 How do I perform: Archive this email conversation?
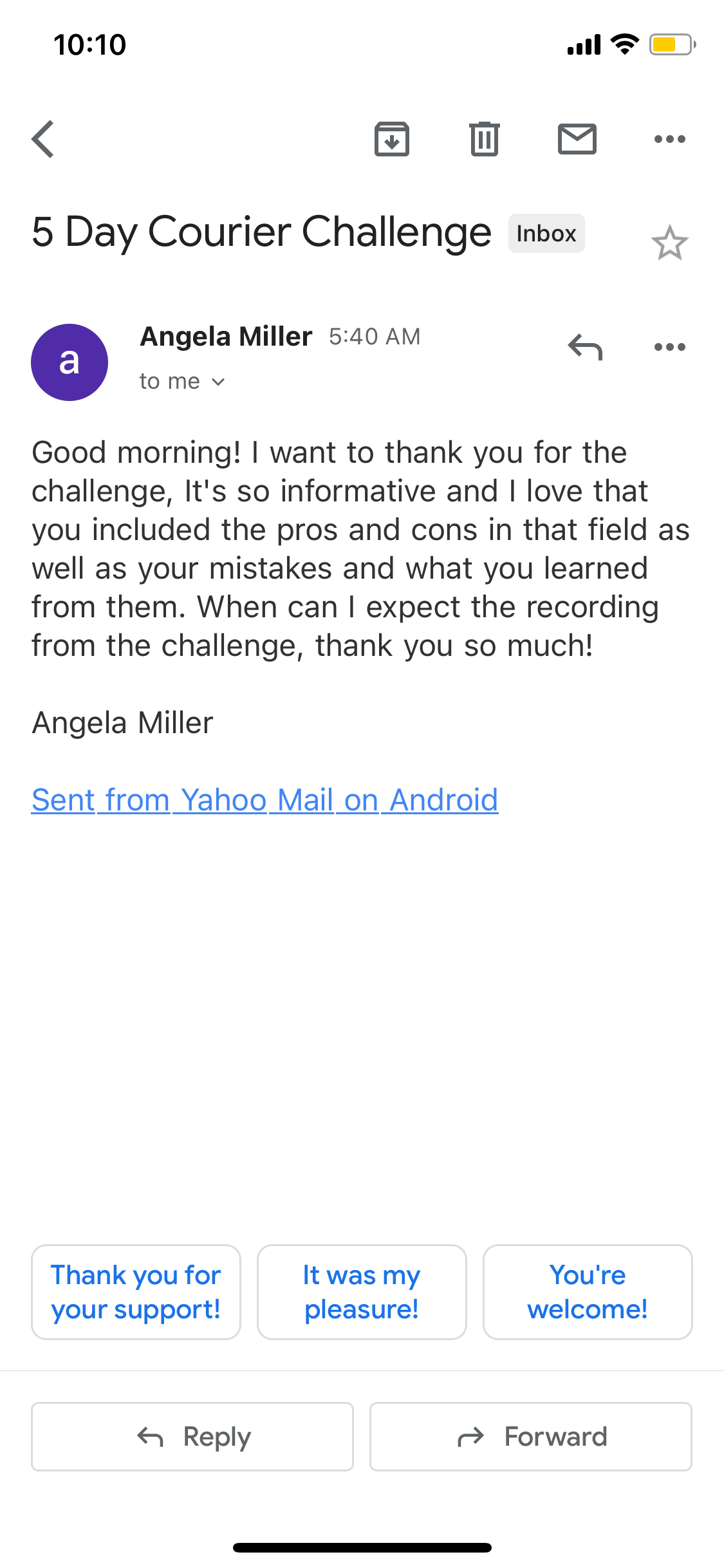coord(392,139)
